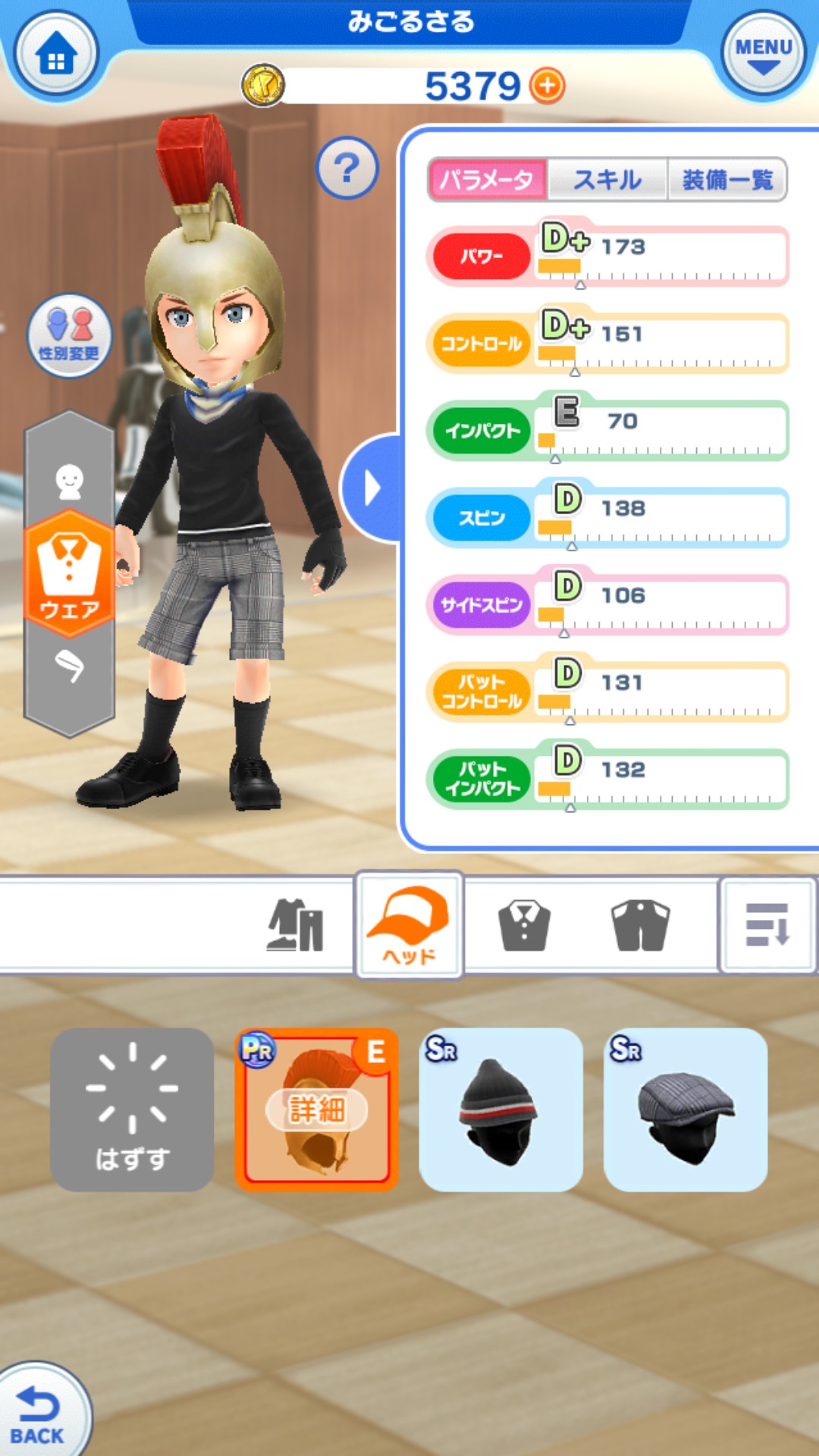Tap はずす to remove headwear
The image size is (819, 1456).
point(132,1109)
